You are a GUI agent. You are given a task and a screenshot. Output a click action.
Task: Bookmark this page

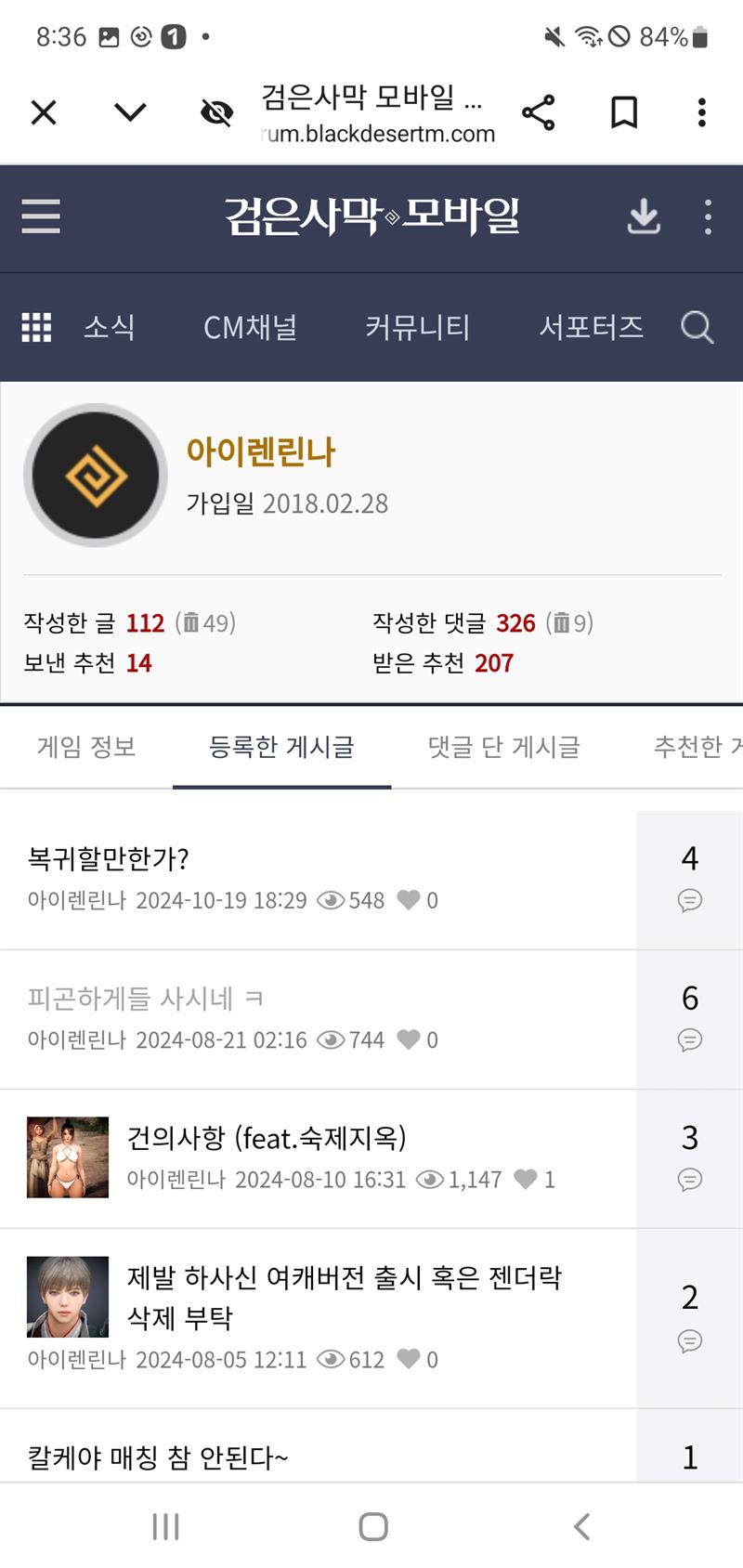(x=624, y=112)
